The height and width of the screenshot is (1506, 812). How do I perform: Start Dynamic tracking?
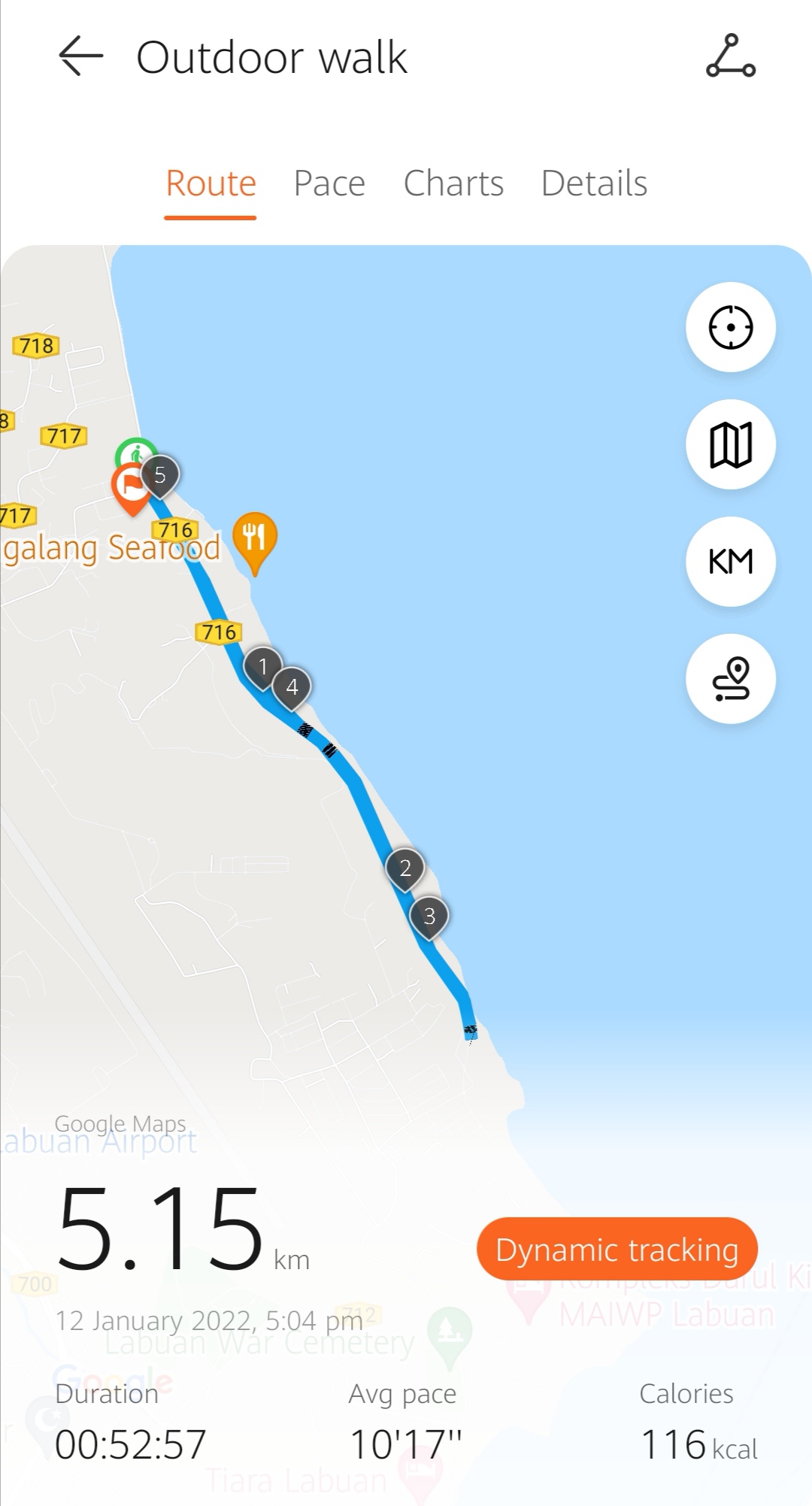click(617, 1249)
